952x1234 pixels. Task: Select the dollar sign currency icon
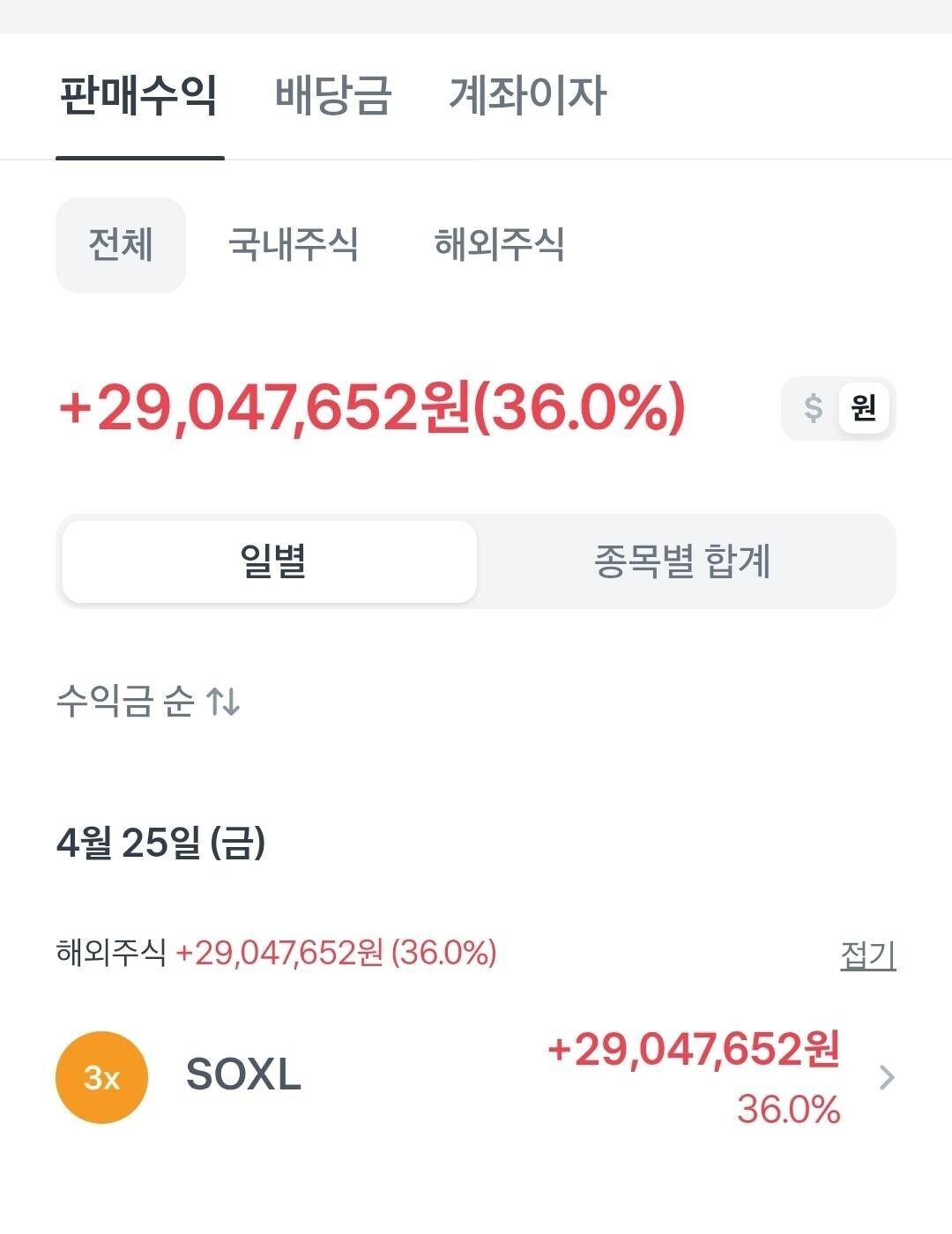(x=812, y=409)
